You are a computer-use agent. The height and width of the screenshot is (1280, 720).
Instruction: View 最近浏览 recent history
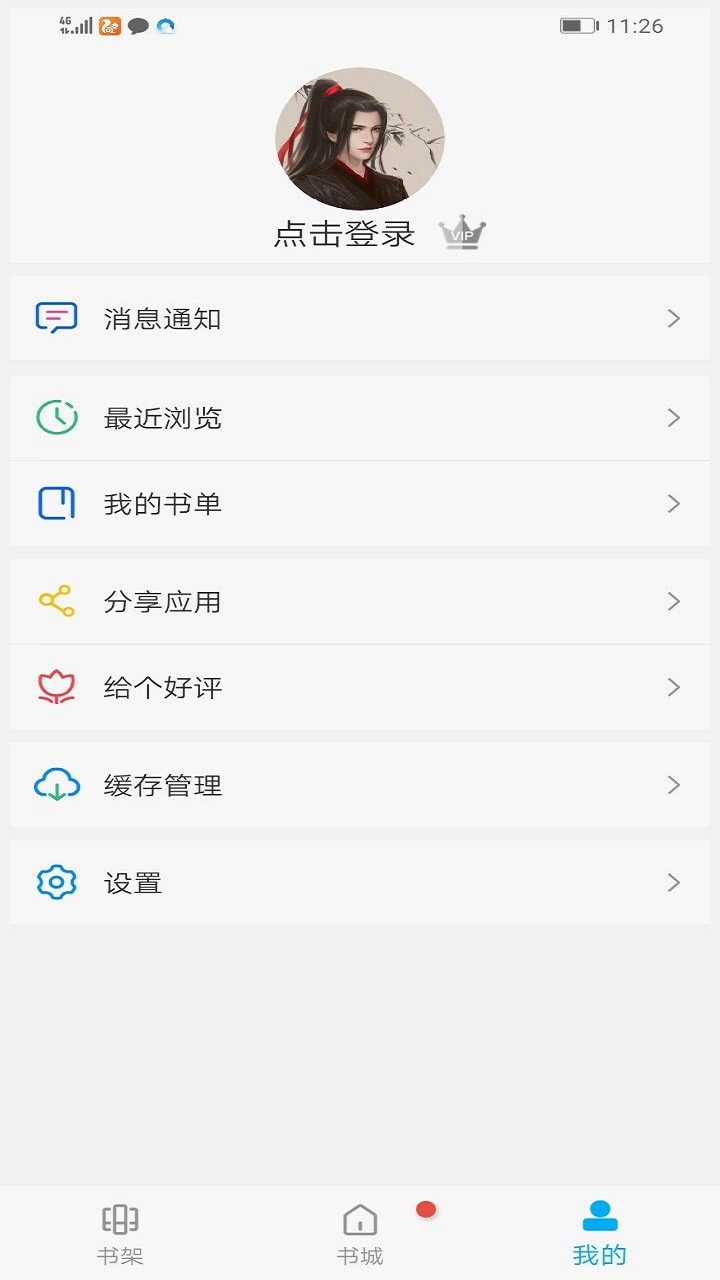pyautogui.click(x=360, y=418)
